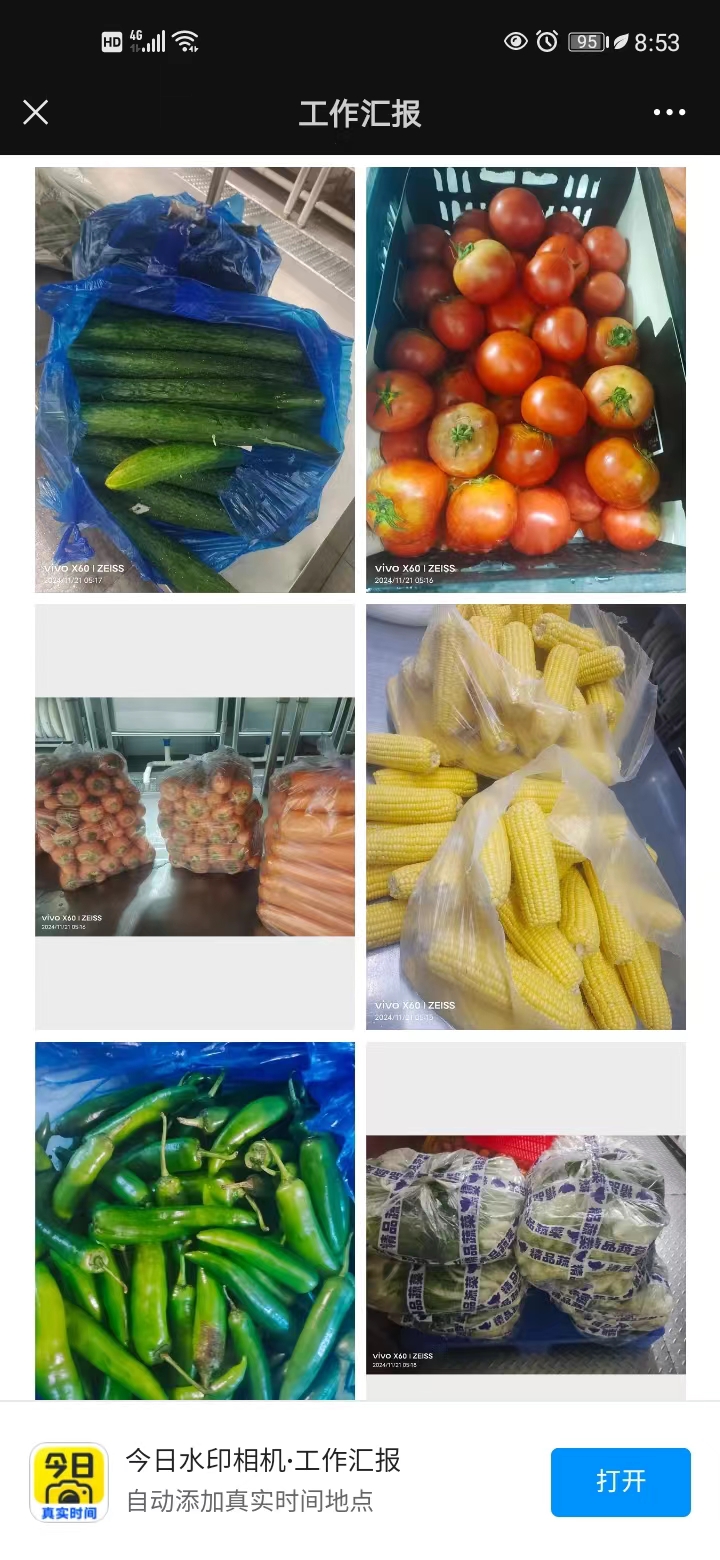Tap the 打开 button
This screenshot has width=720, height=1560.
[620, 1481]
